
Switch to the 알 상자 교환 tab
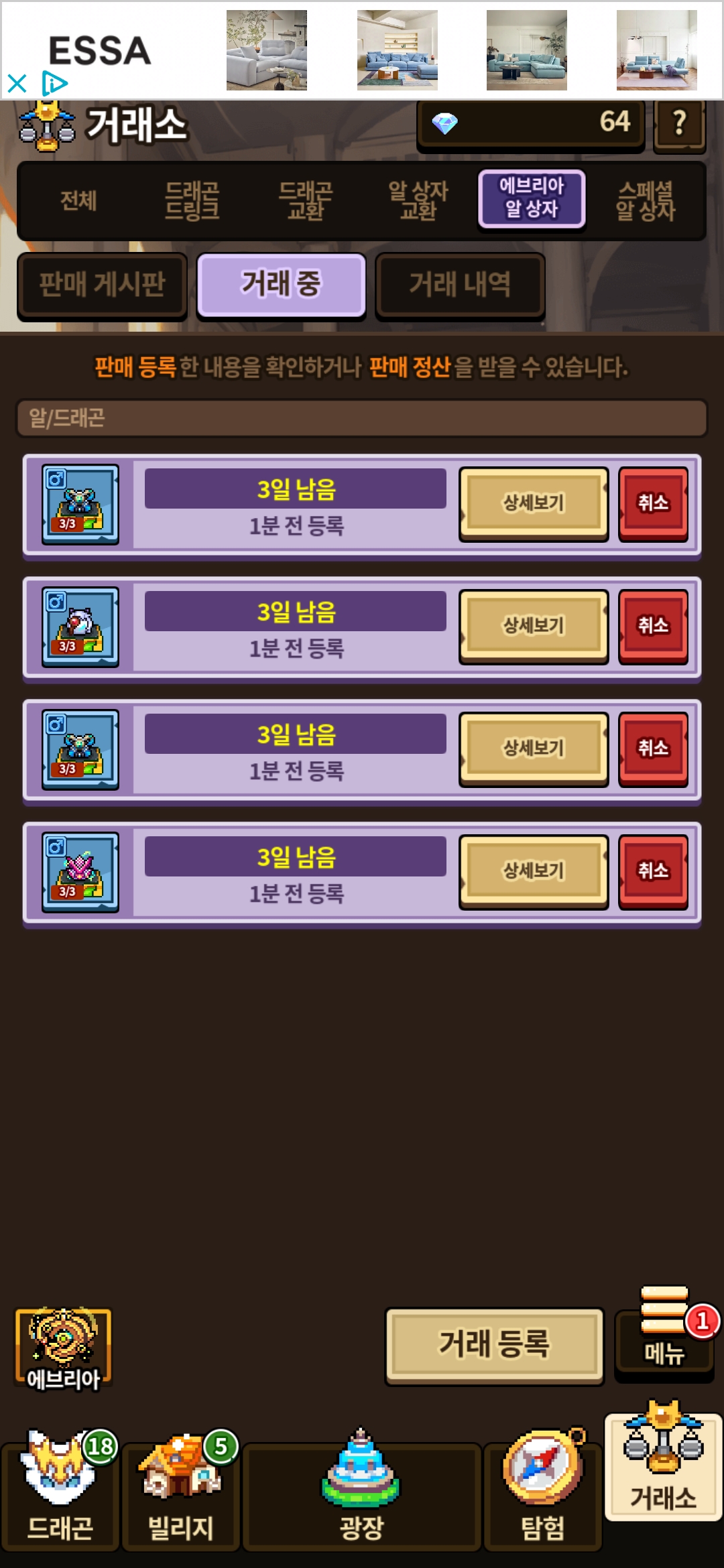pos(418,200)
